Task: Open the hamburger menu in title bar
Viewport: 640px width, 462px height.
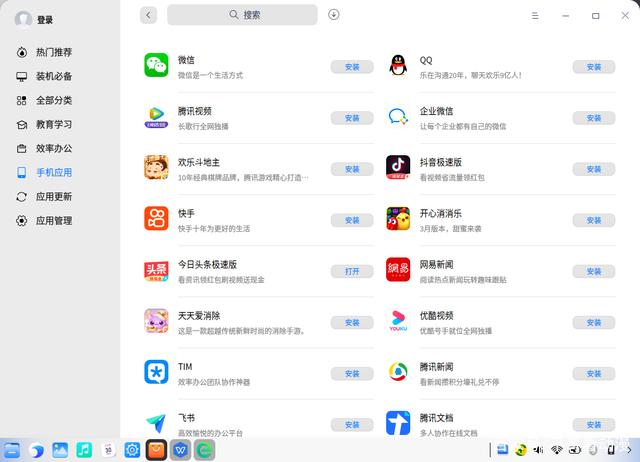Action: pos(536,15)
